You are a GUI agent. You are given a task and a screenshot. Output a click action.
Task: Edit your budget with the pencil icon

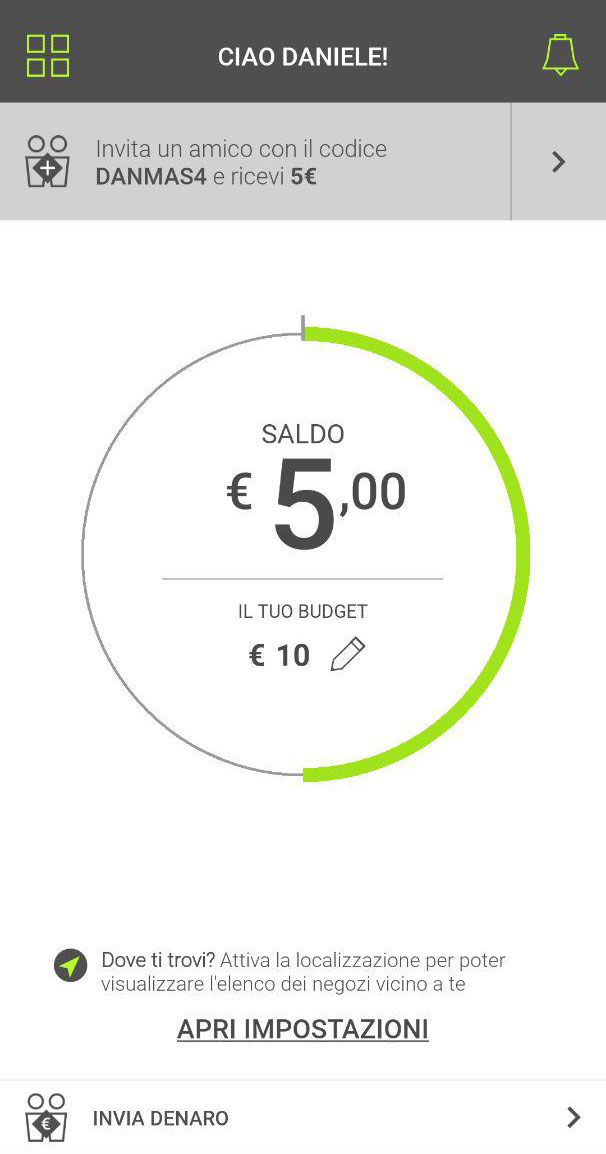pos(348,655)
